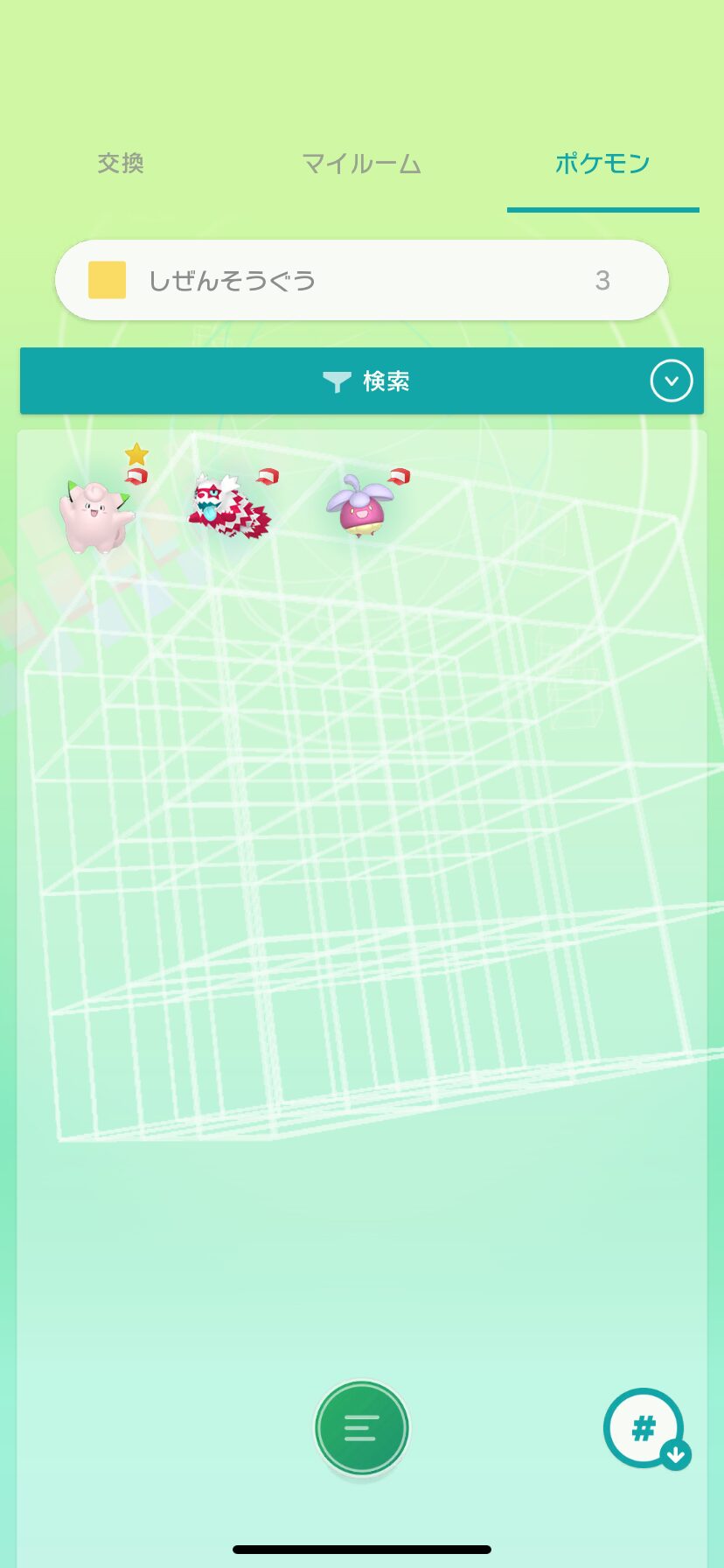724x1568 pixels.
Task: Tap the number sort order button
Action: point(645,1428)
